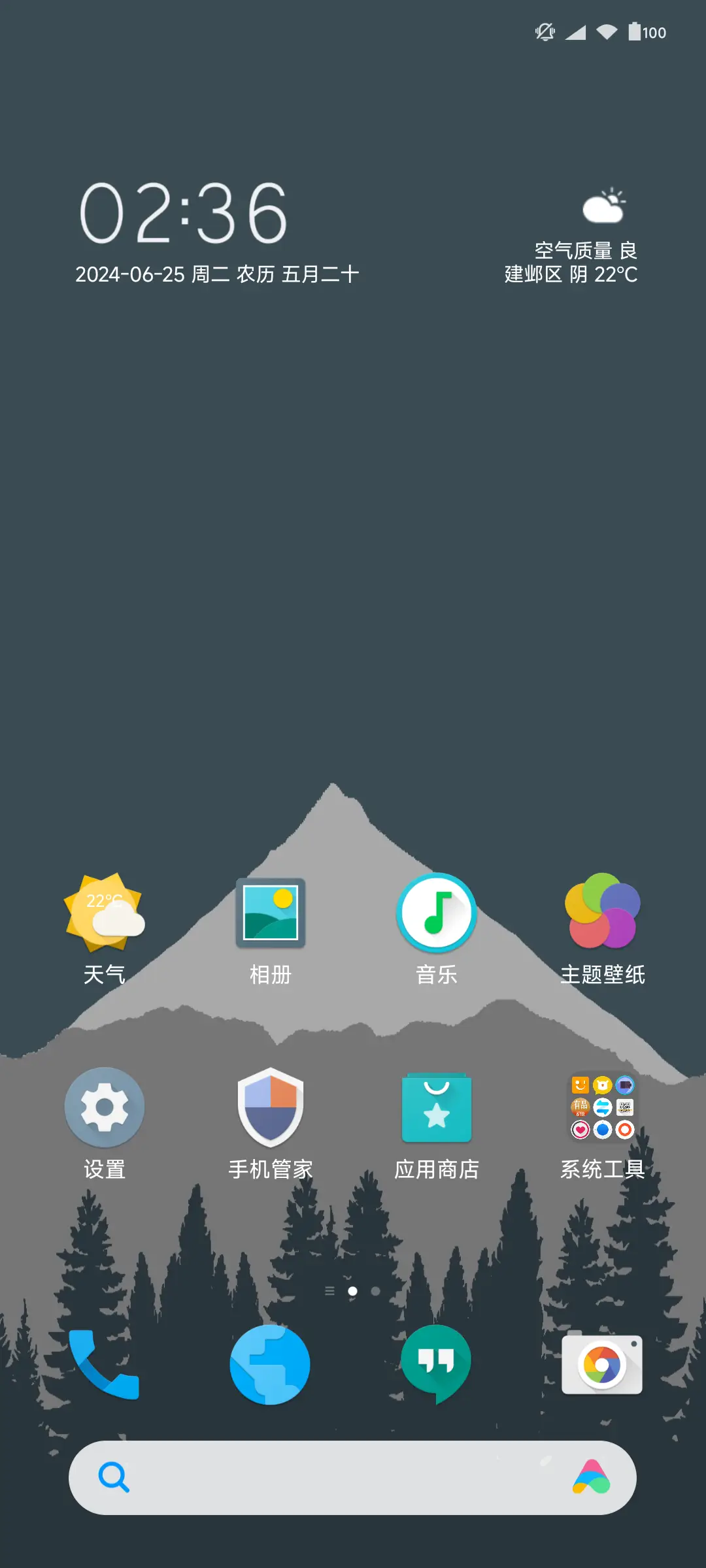
Task: Open the Phone dialer in the dock
Action: (105, 1365)
